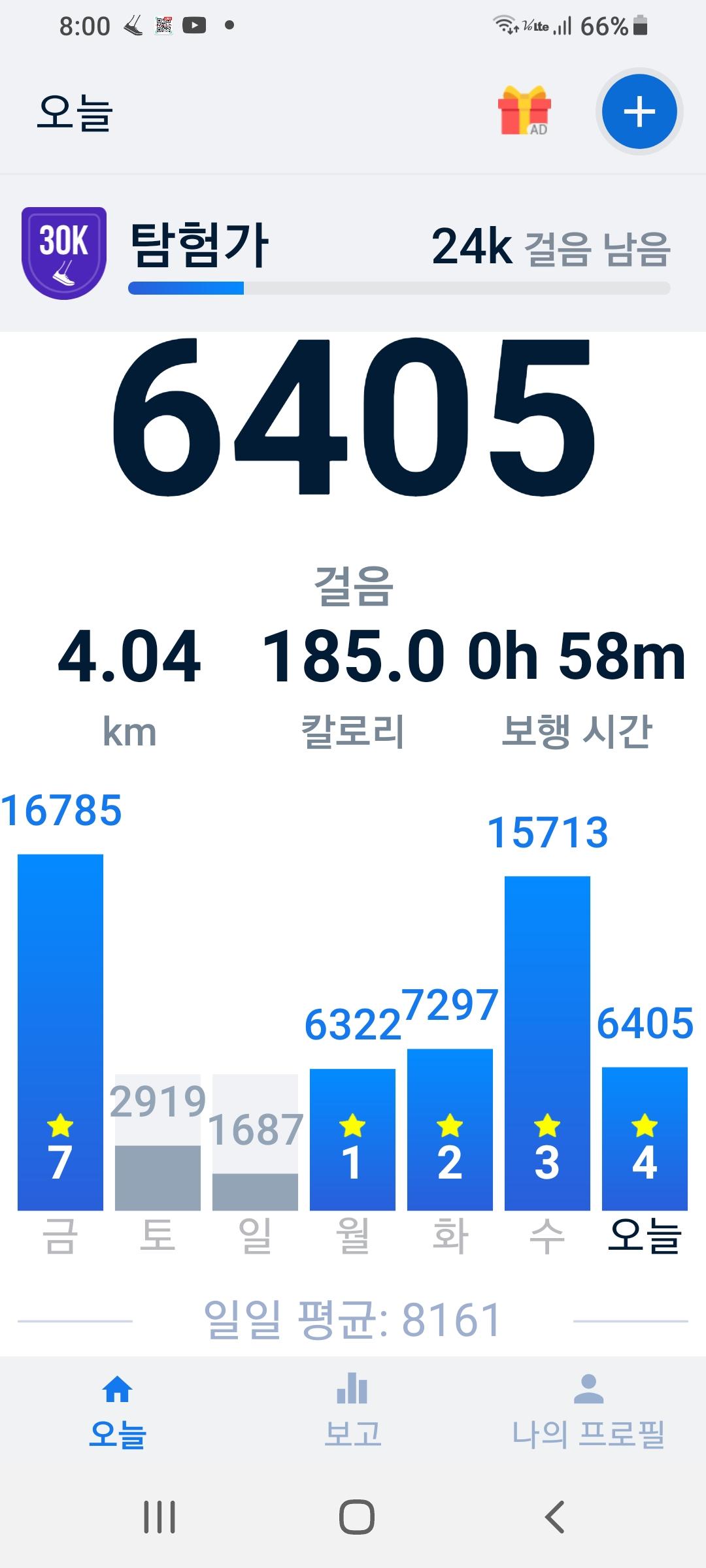This screenshot has width=706, height=1568.
Task: Open the 나의 프로필 tab
Action: 588,1410
